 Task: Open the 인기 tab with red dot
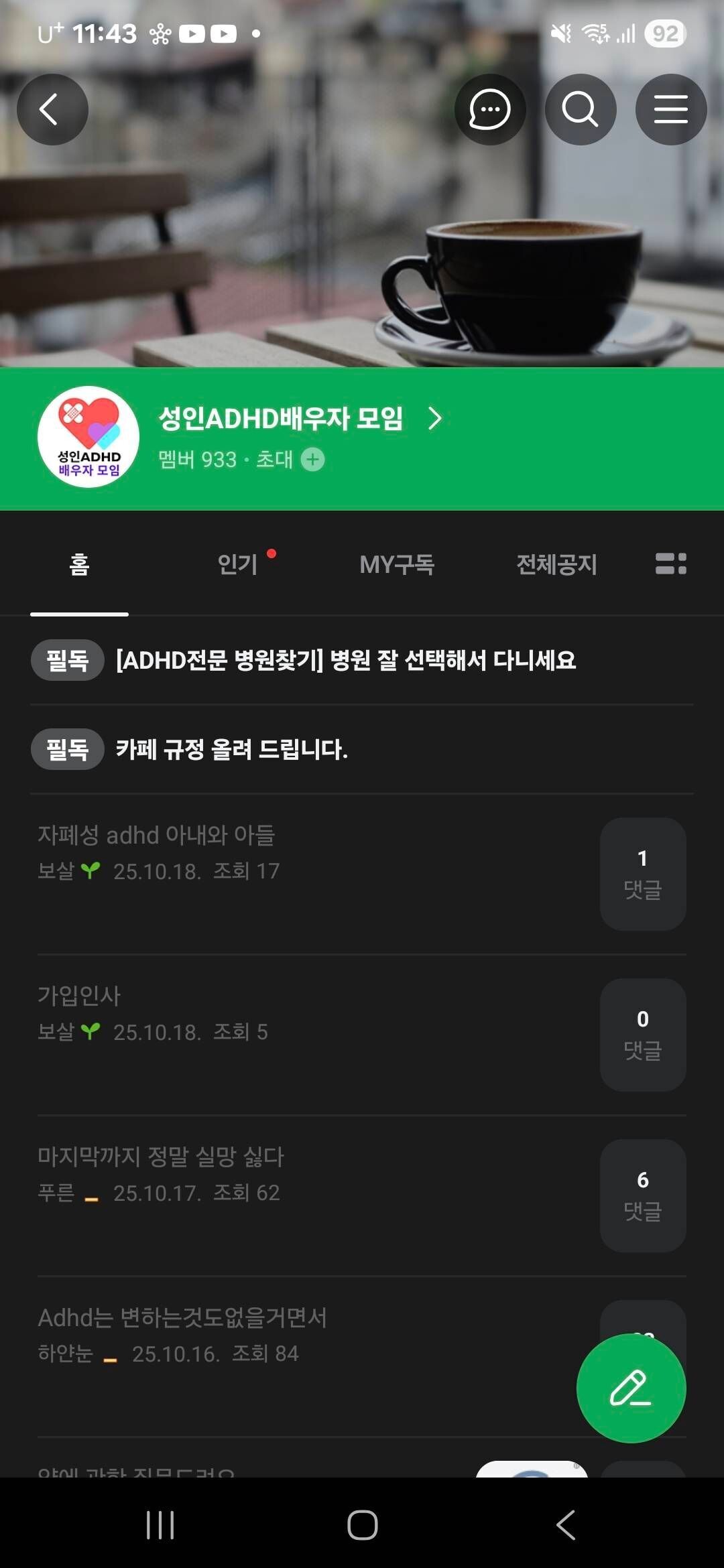[x=238, y=565]
